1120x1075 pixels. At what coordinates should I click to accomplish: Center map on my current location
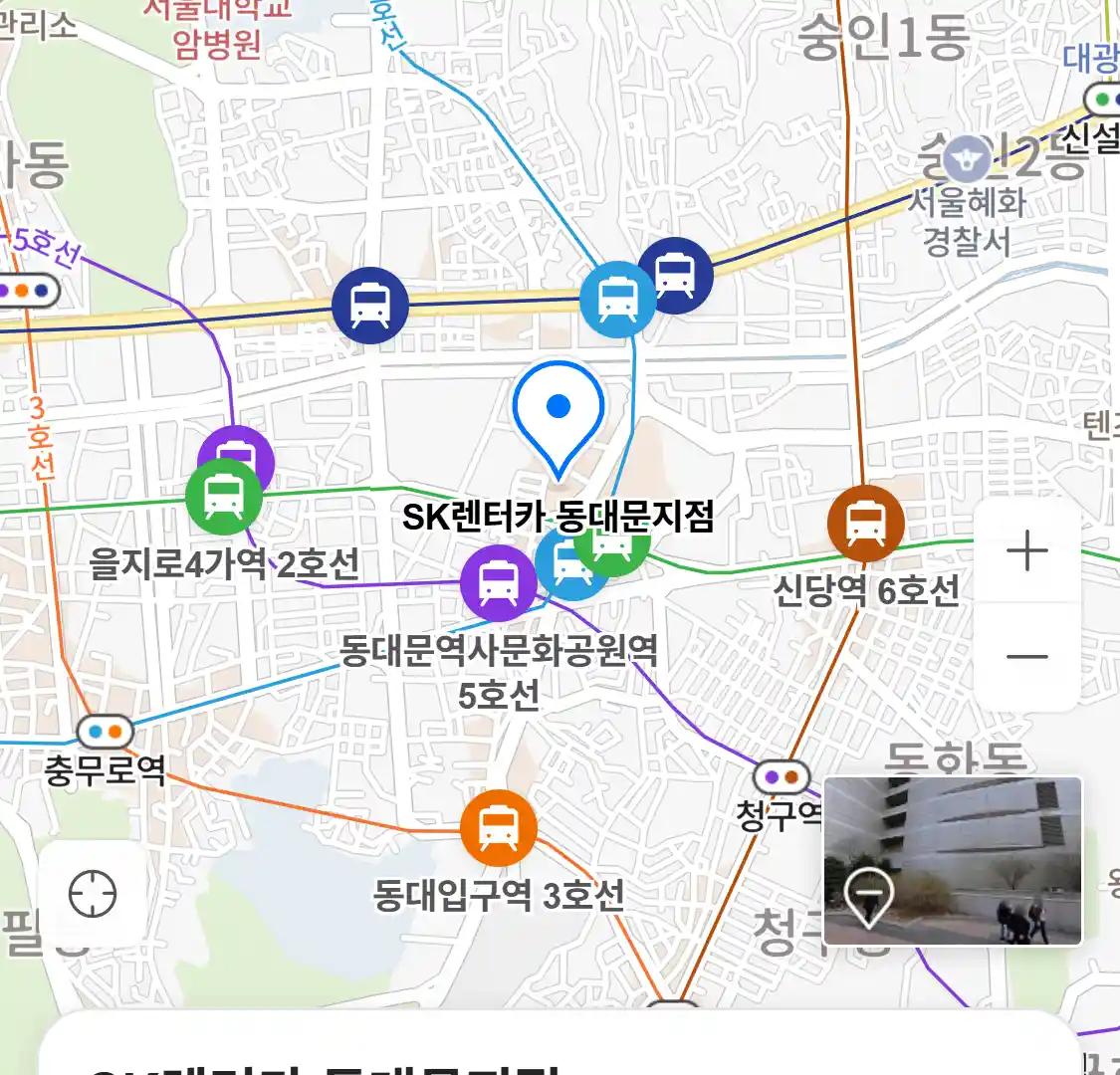pos(93,893)
